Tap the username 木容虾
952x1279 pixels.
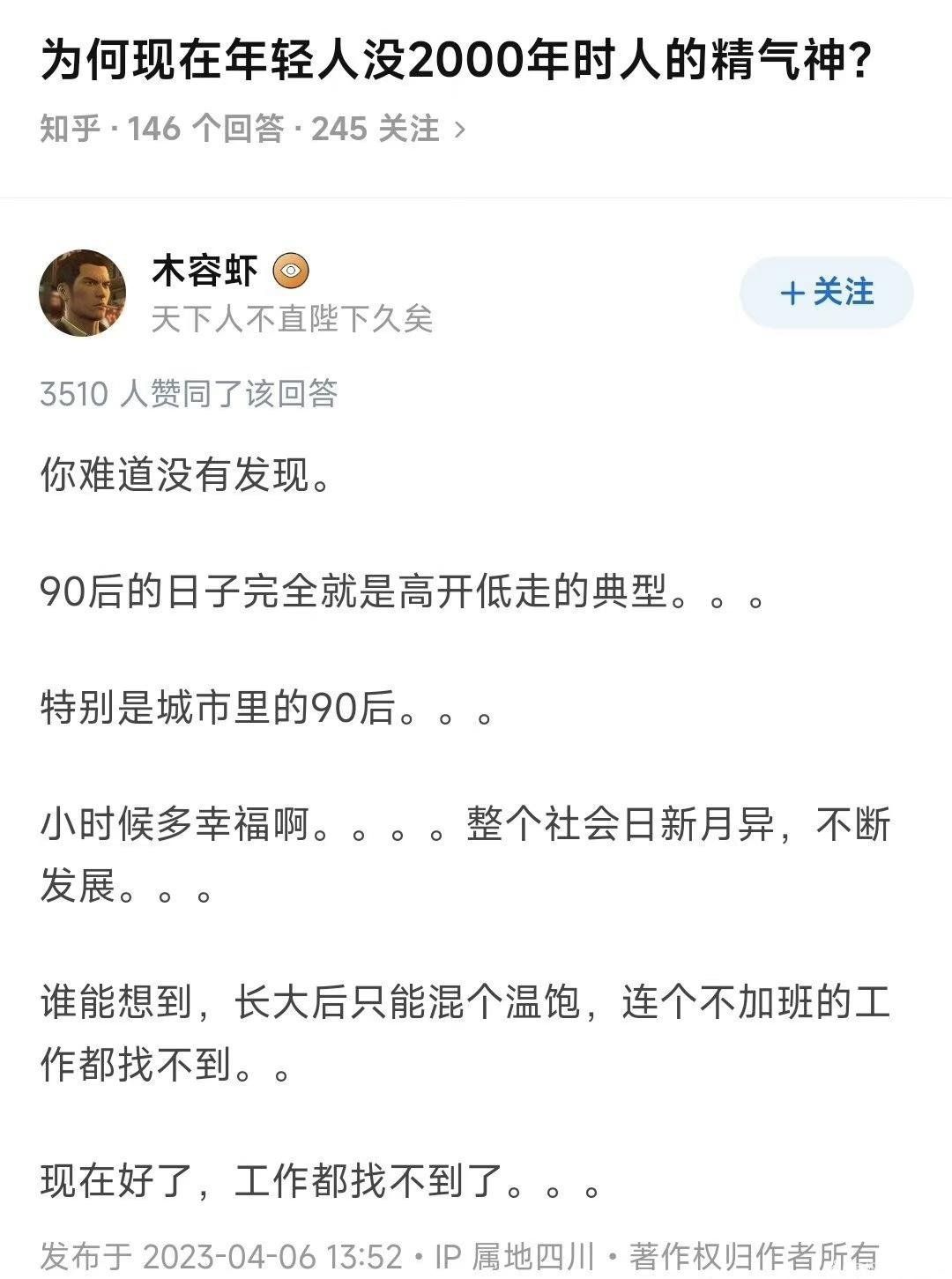[205, 271]
